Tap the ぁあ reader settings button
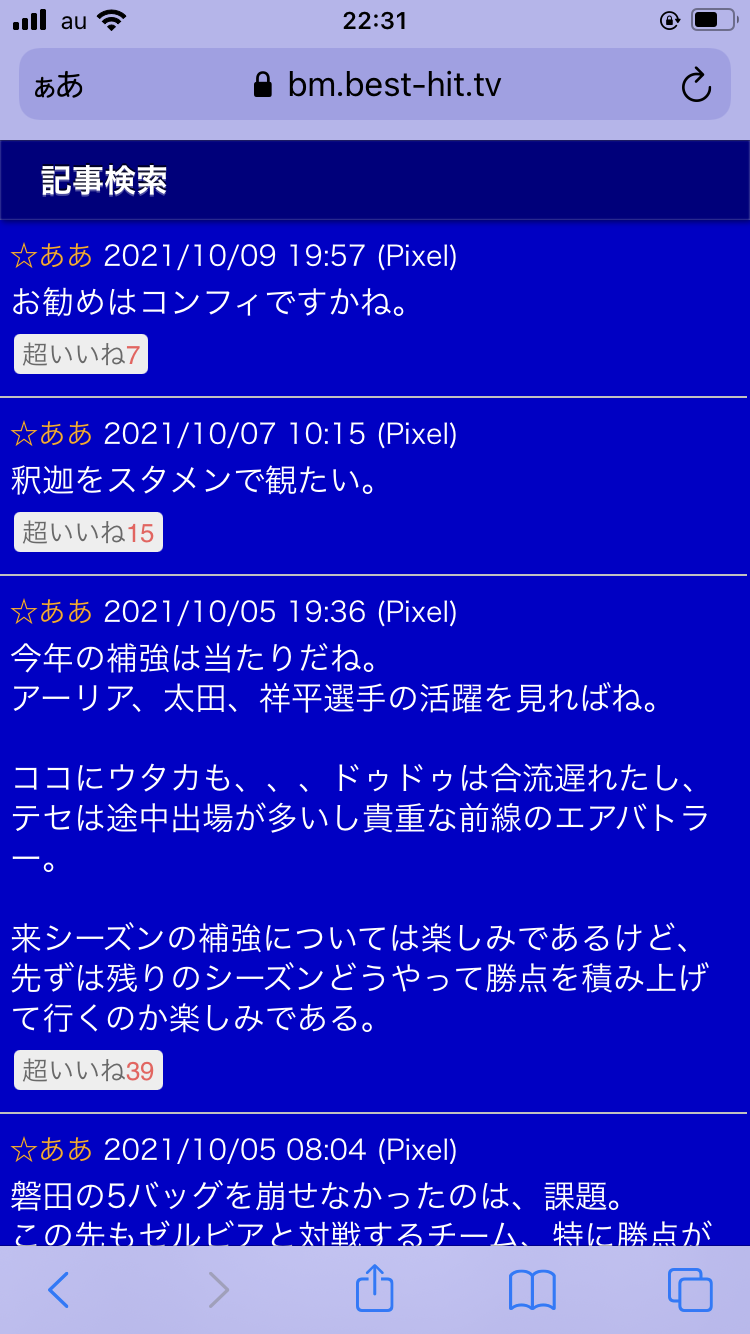750x1334 pixels. tap(58, 86)
